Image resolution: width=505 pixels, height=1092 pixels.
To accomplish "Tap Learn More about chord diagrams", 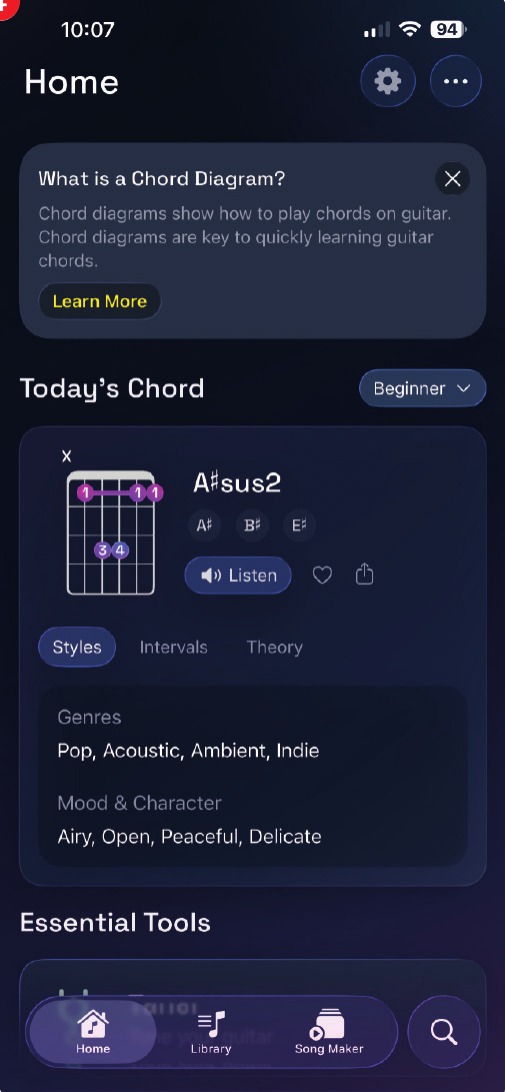I will 100,302.
